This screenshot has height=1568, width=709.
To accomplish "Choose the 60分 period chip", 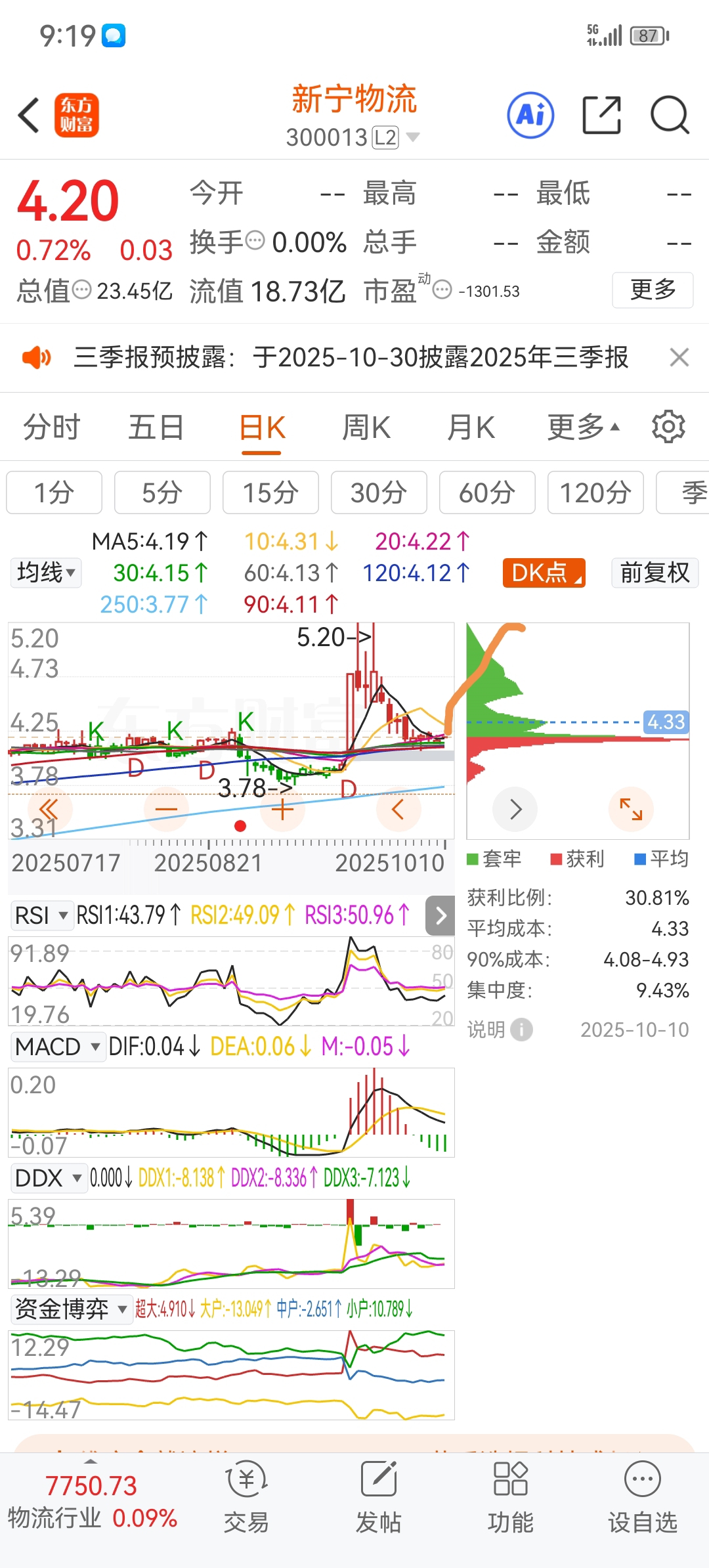I will pos(487,492).
